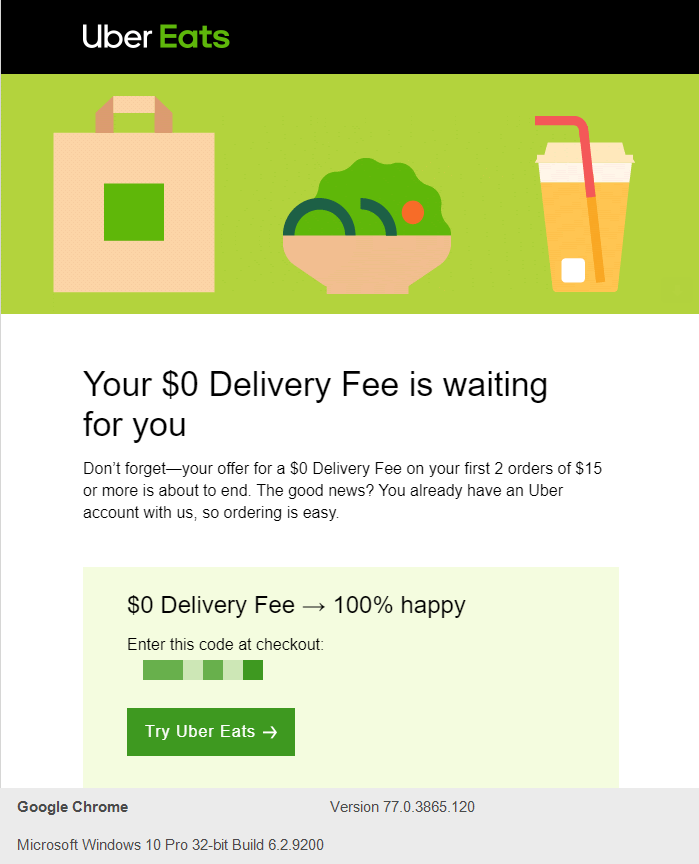Tap the Try Uber Eats button
This screenshot has width=699, height=864.
pyautogui.click(x=211, y=731)
